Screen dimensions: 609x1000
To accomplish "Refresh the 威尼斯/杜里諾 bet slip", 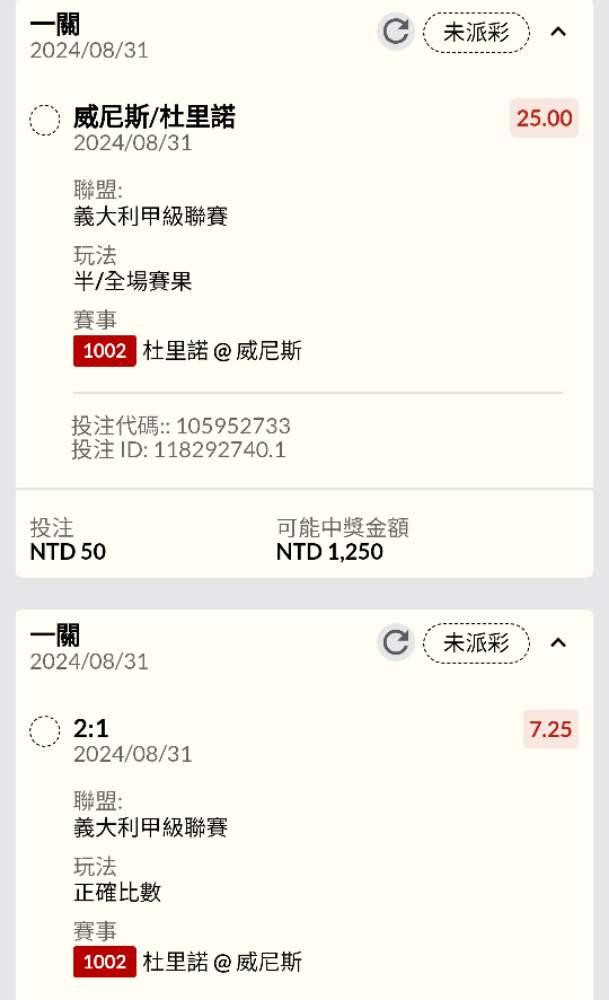I will 395,31.
